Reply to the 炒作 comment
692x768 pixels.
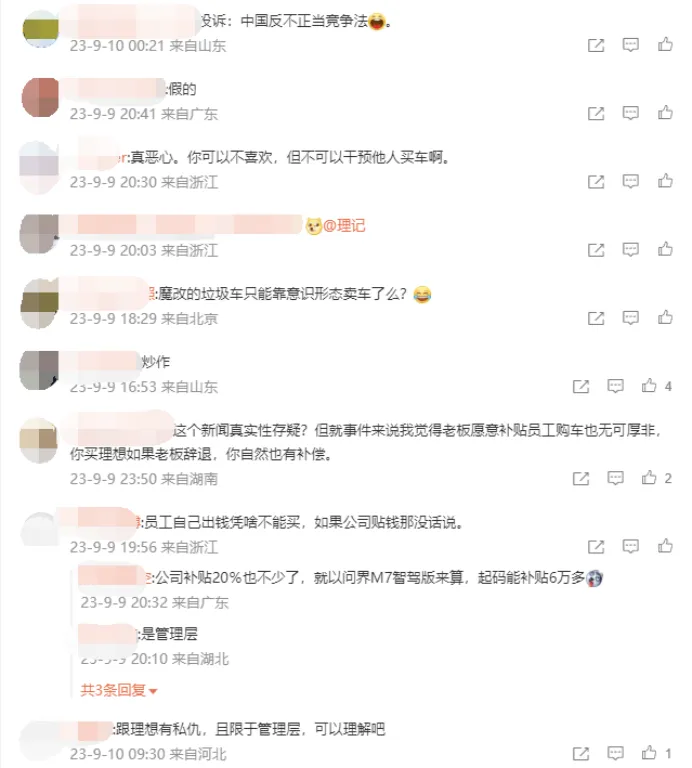pos(616,386)
